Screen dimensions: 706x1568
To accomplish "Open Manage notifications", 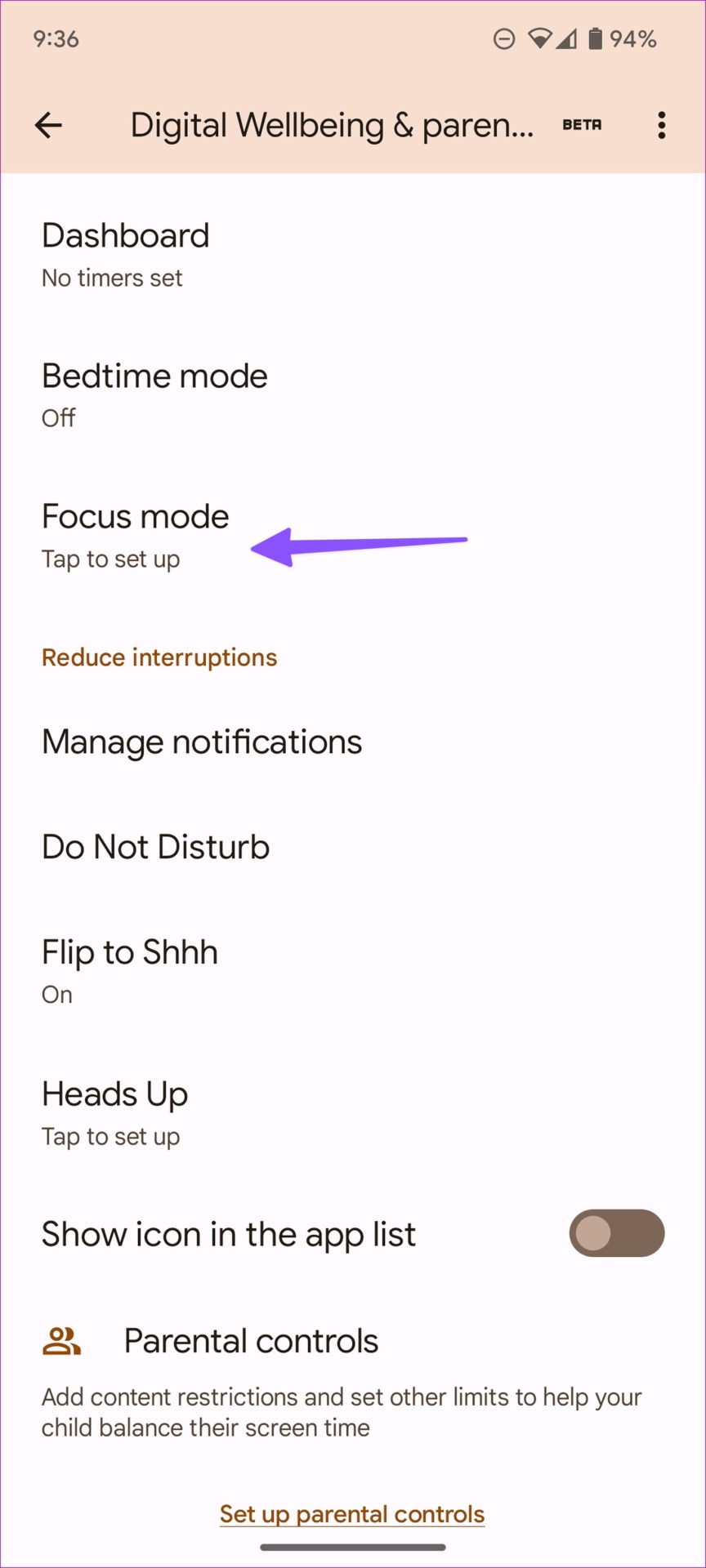I will tap(353, 742).
